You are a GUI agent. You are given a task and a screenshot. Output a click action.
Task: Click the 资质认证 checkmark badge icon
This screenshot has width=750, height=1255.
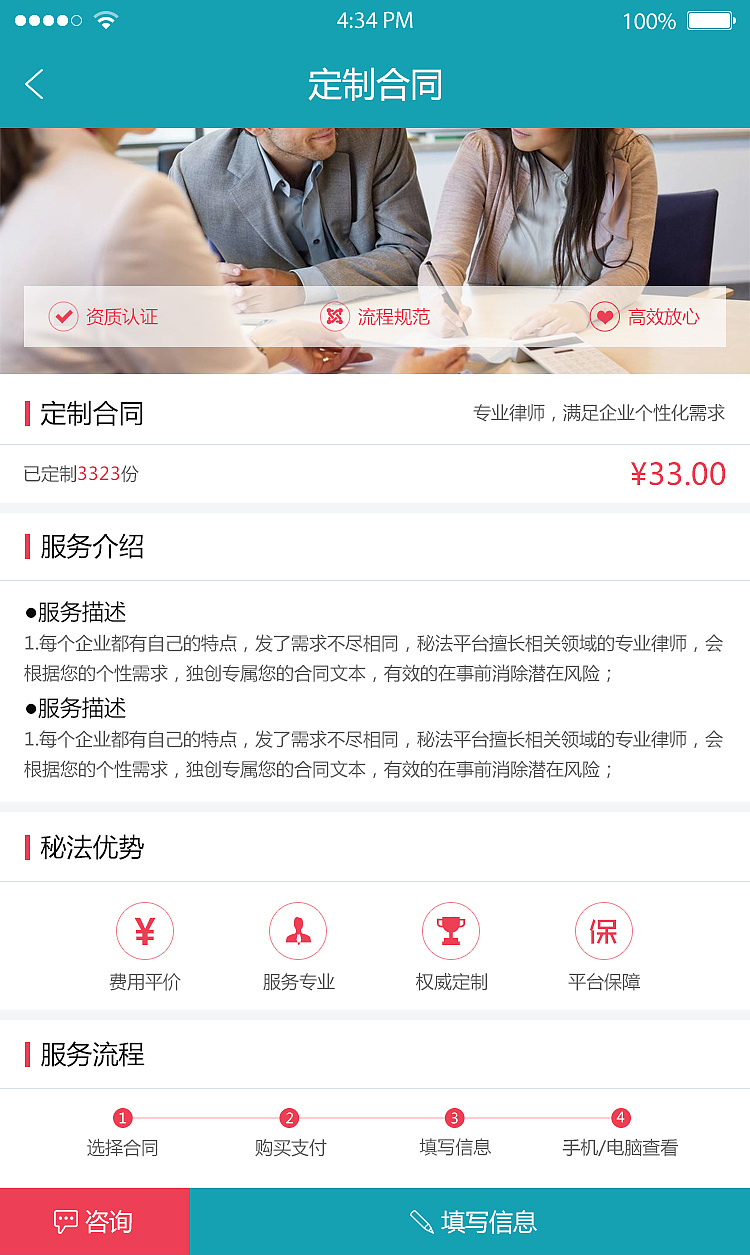click(x=64, y=316)
